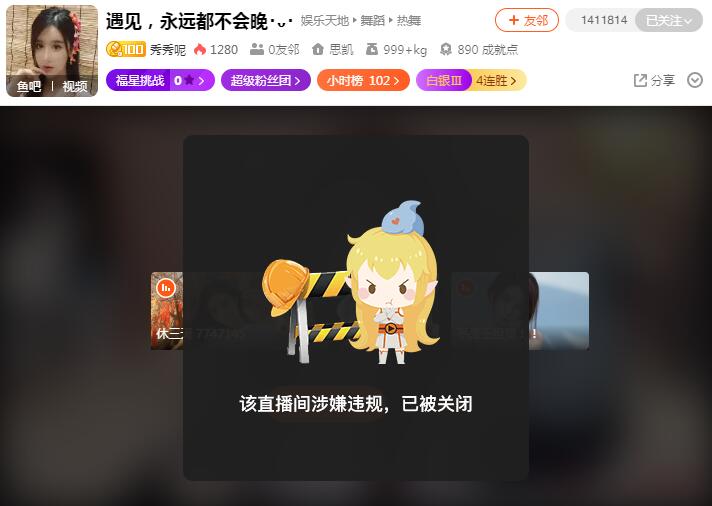This screenshot has width=712, height=506.
Task: Open the 视频 tab on avatar
Action: pos(74,87)
